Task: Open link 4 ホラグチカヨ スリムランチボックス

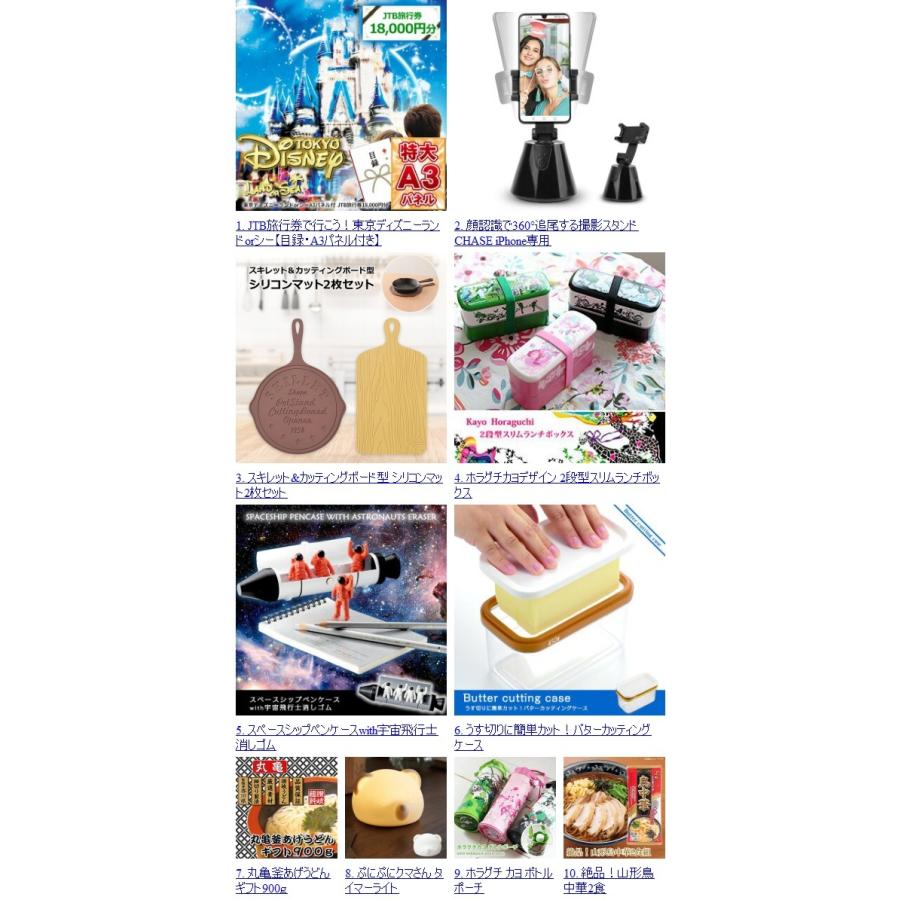Action: (557, 485)
